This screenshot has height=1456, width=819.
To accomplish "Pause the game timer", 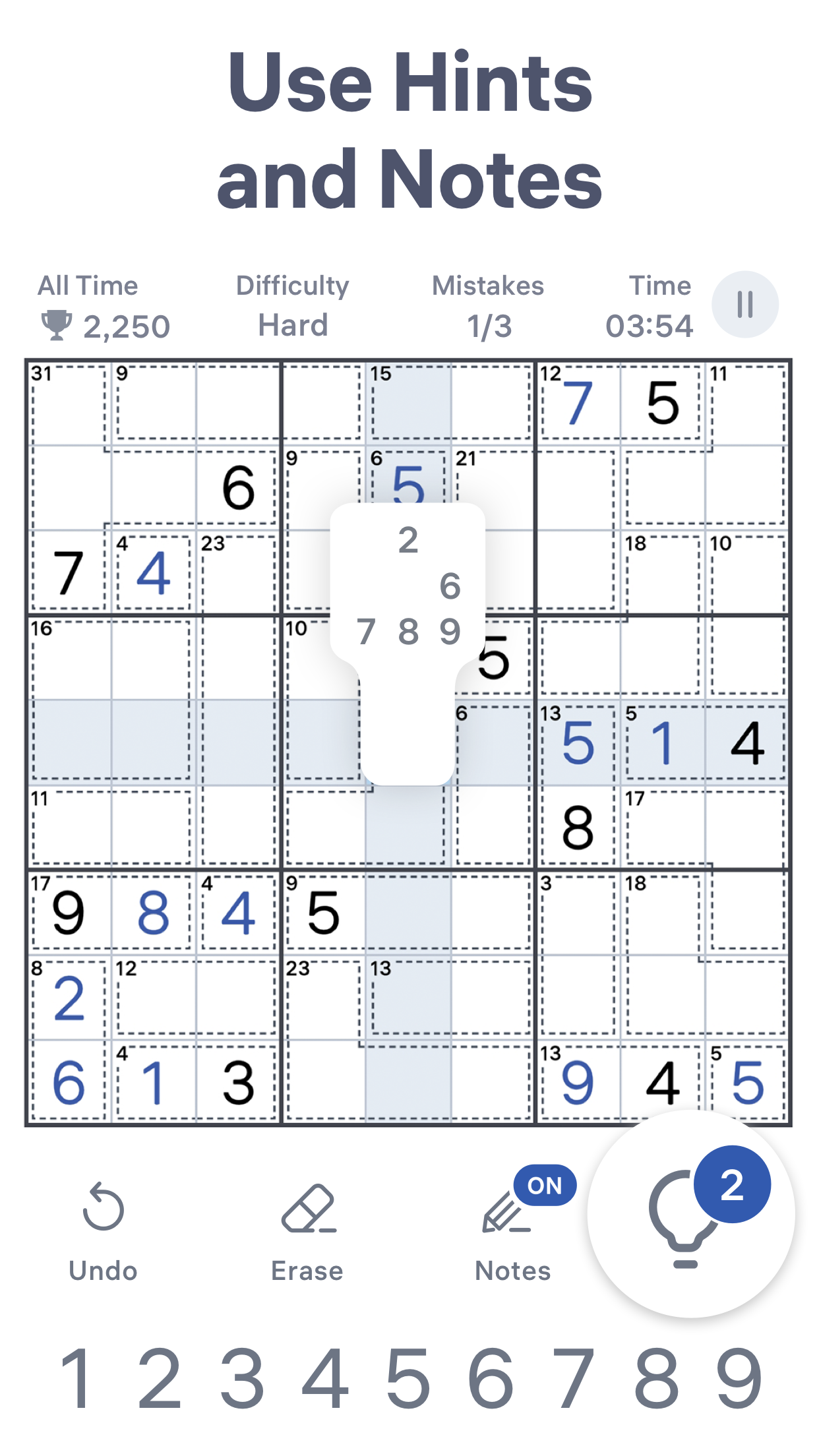I will pos(744,303).
